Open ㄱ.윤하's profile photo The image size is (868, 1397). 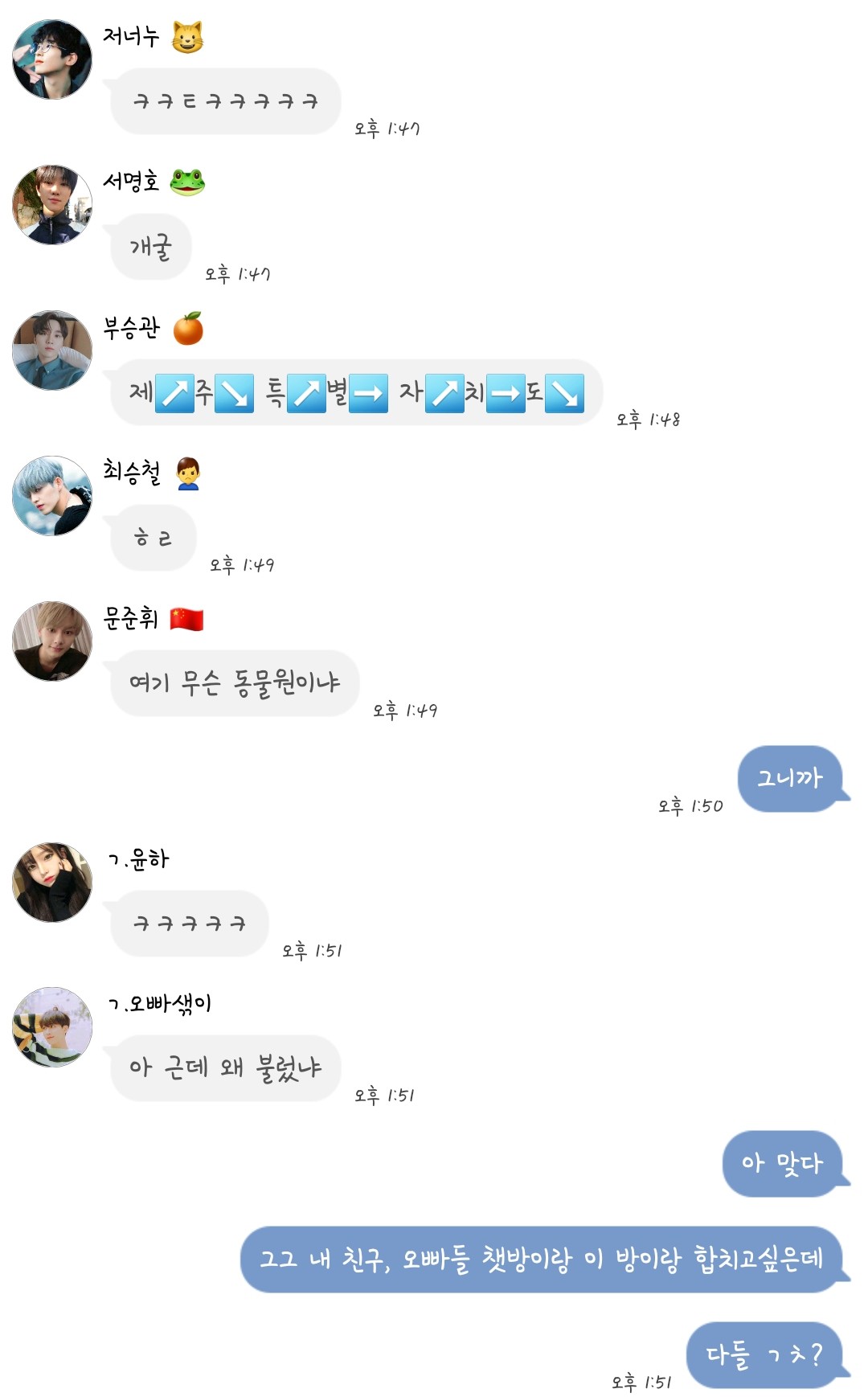[x=52, y=882]
